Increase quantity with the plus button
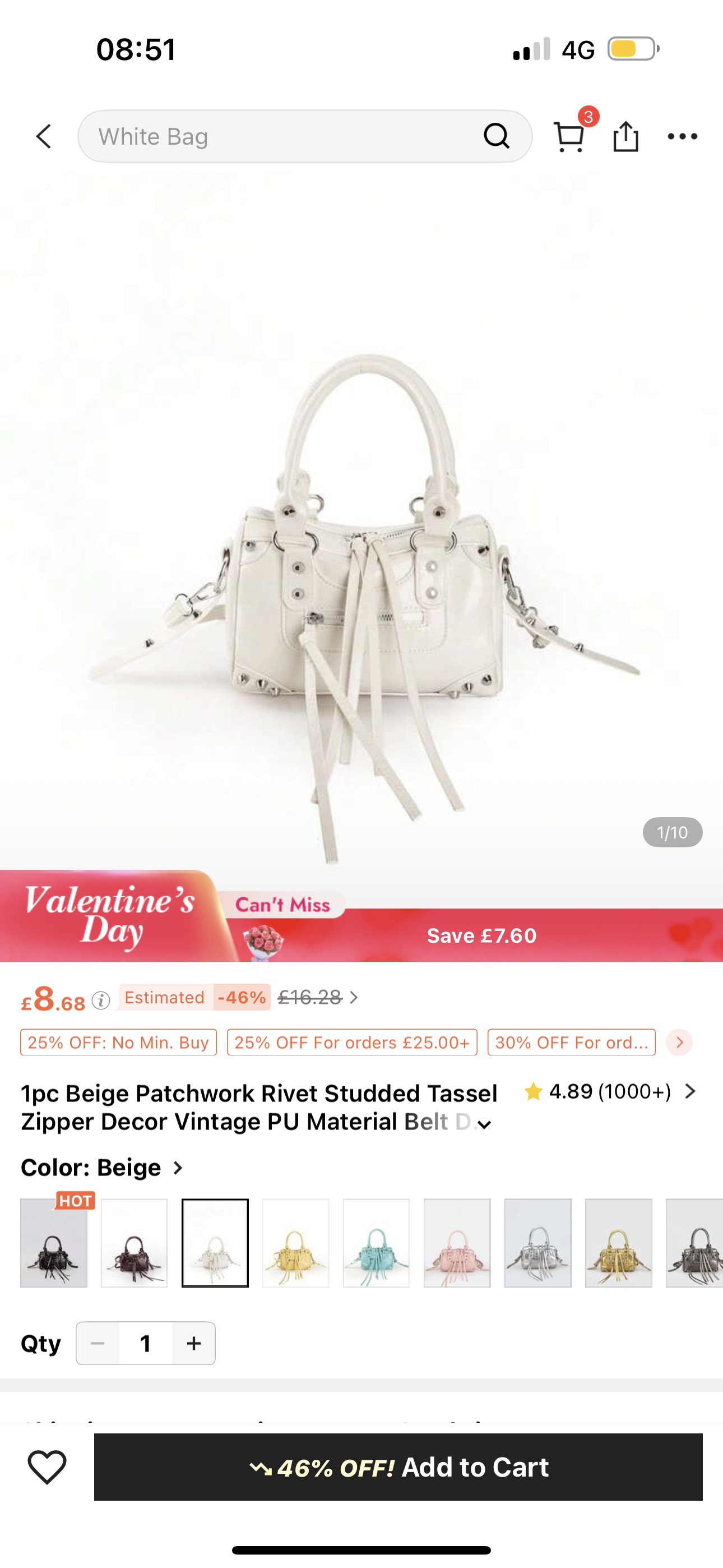This screenshot has height=1568, width=723. pos(193,1343)
